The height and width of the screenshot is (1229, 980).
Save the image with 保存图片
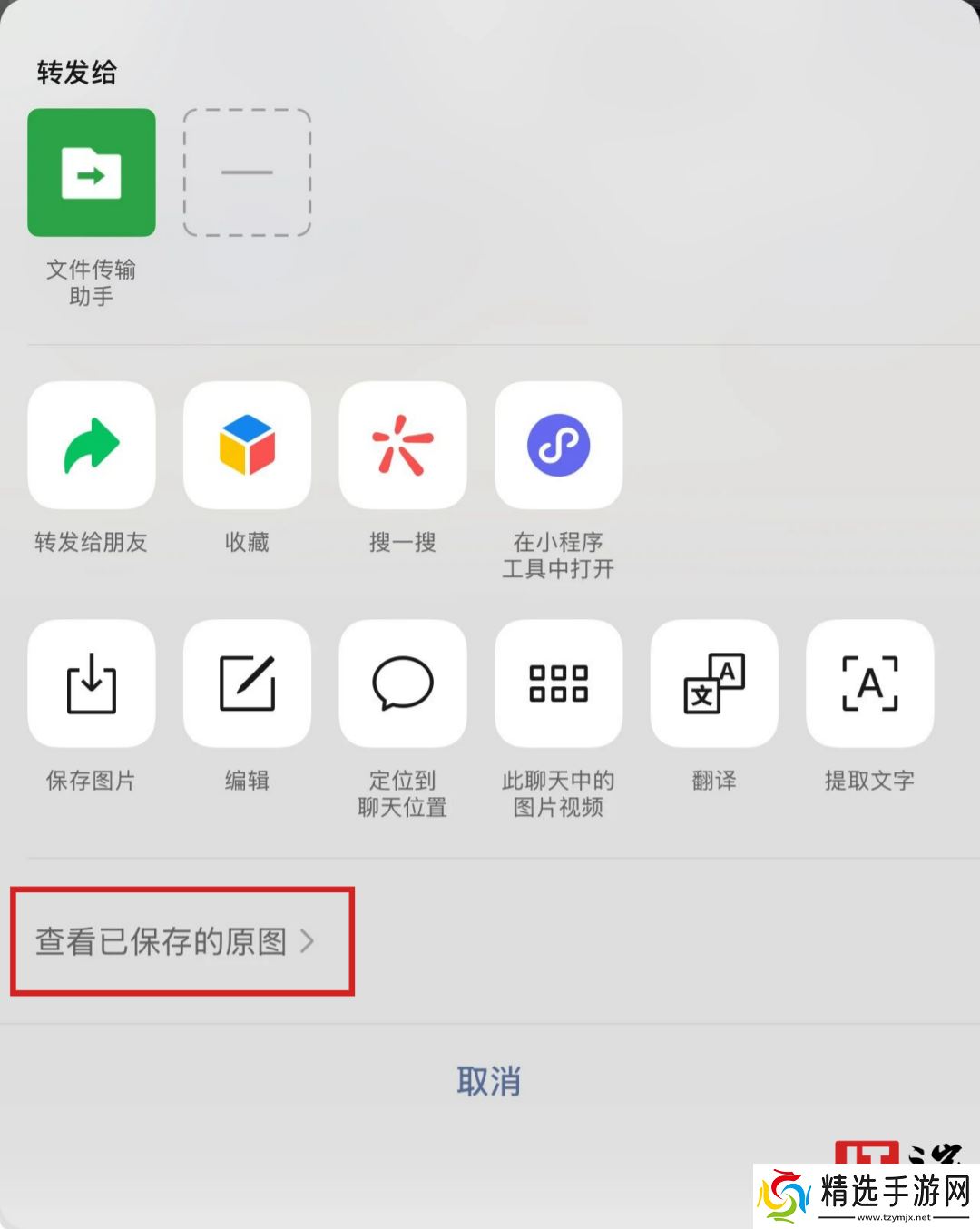coord(92,683)
